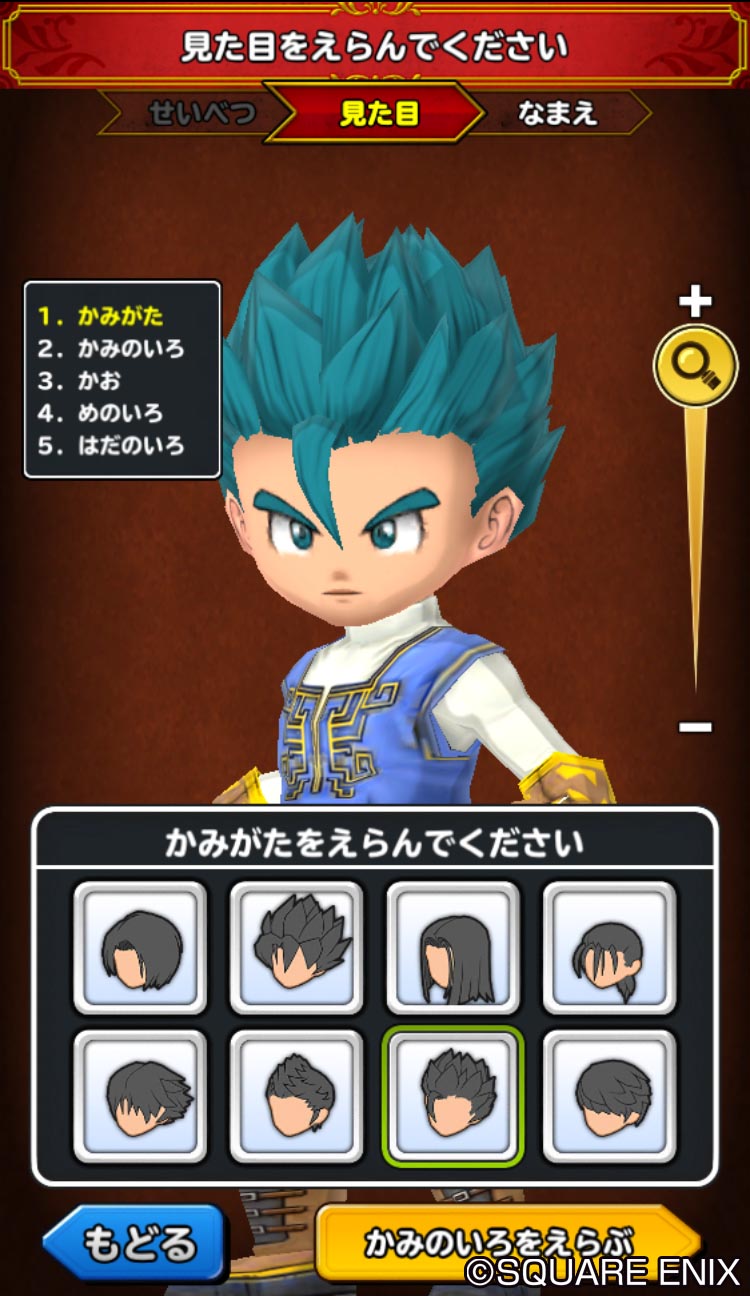
Task: Open かみのいろ in the step list
Action: click(111, 349)
